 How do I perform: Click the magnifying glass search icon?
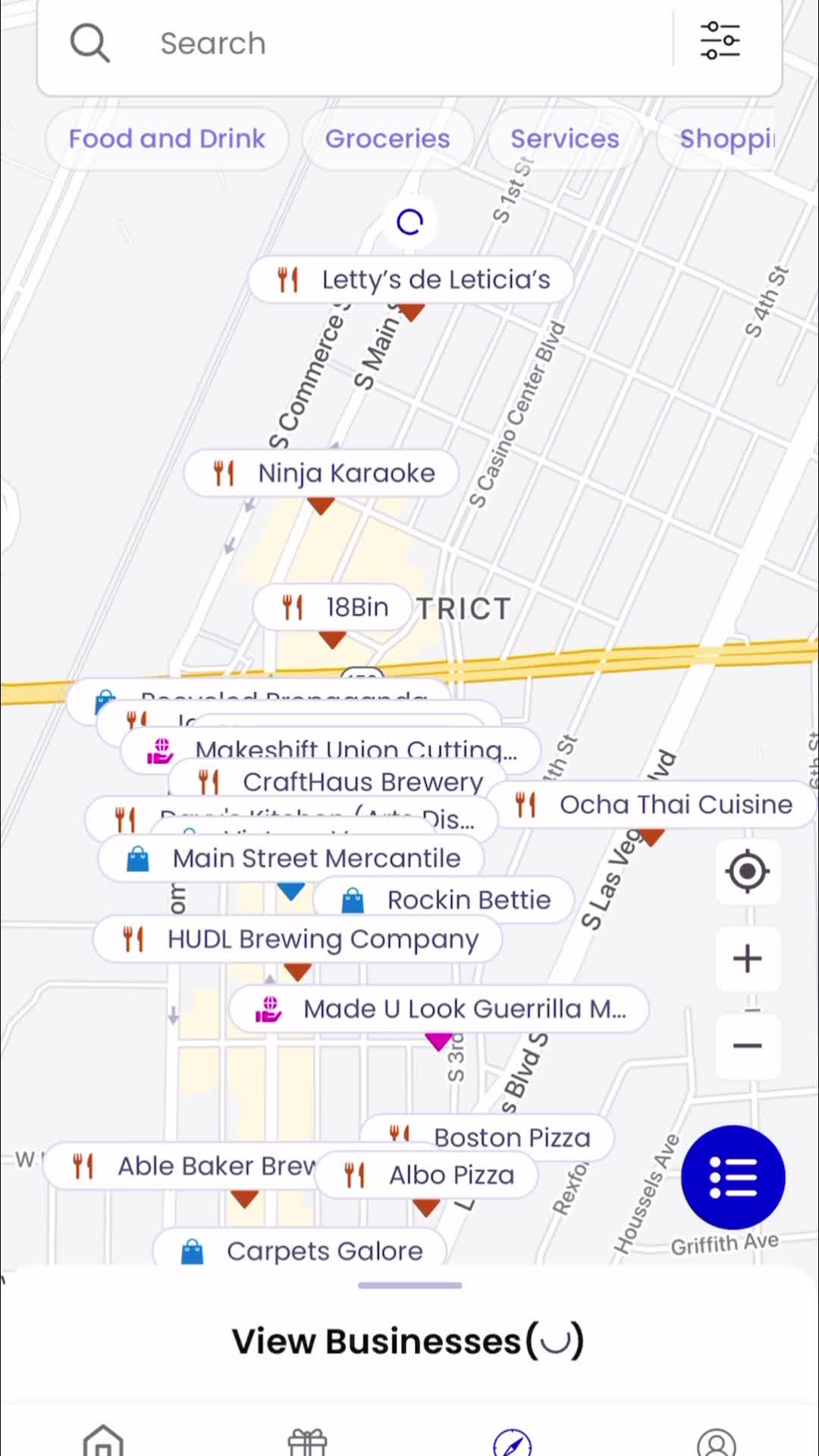90,42
